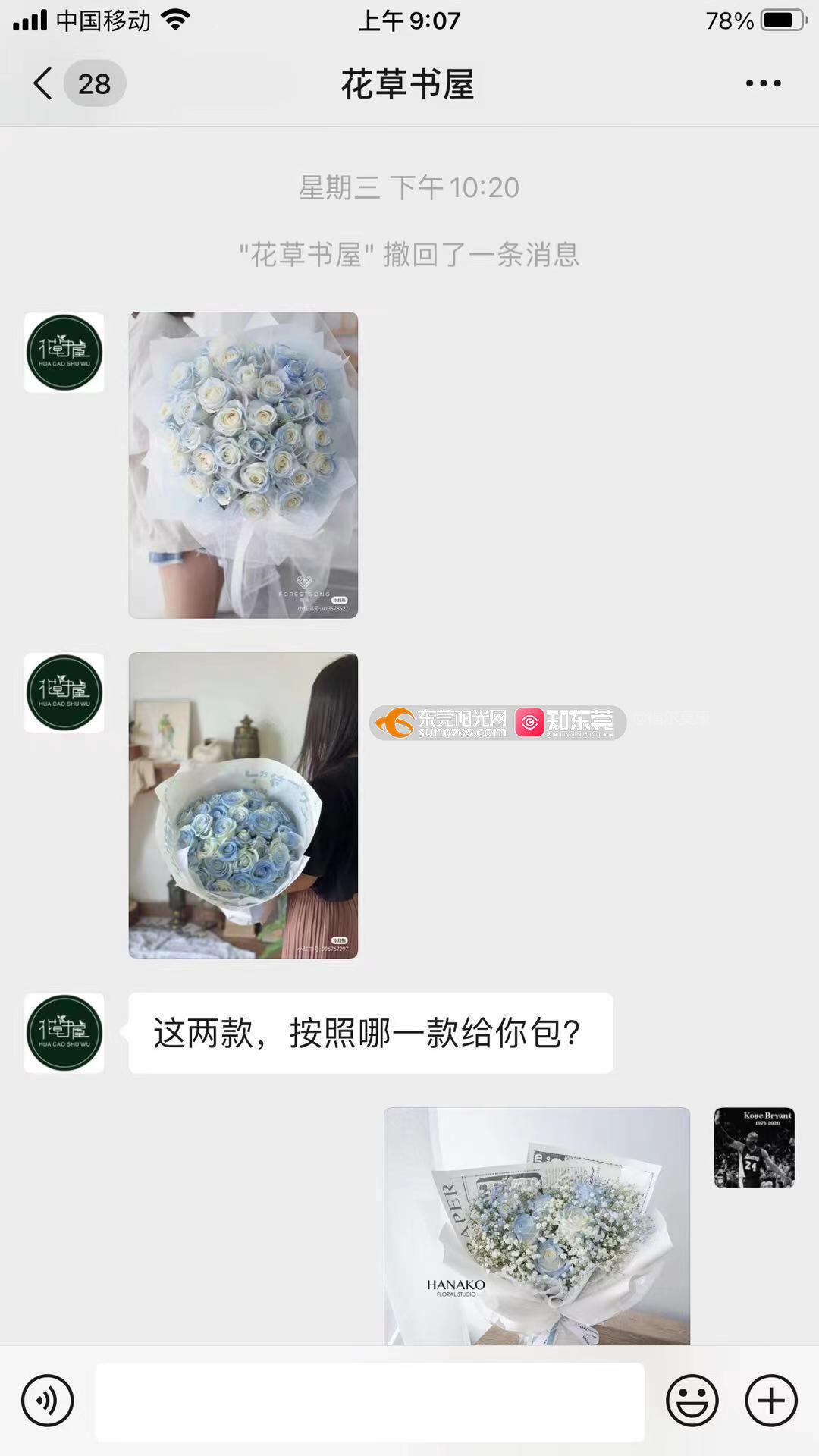Viewport: 819px width, 1456px height.
Task: Open the plus attachment menu
Action: 771,1401
